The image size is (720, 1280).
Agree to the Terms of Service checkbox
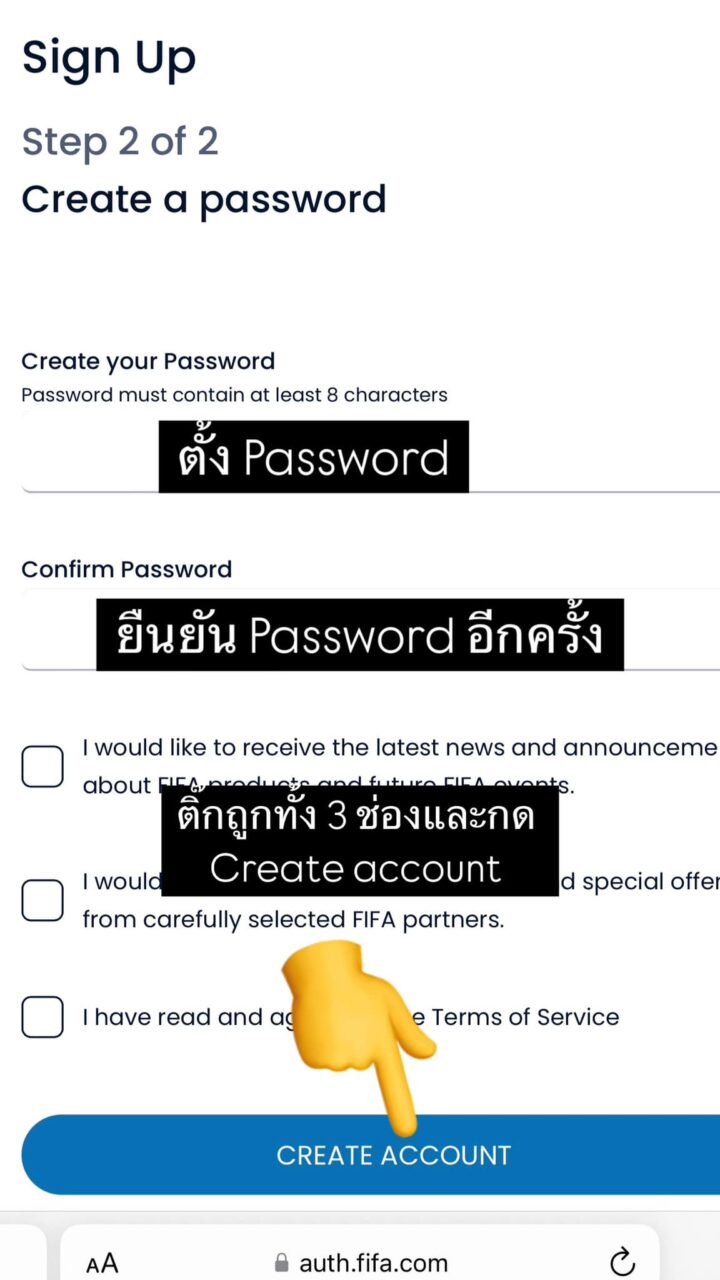[x=42, y=1017]
